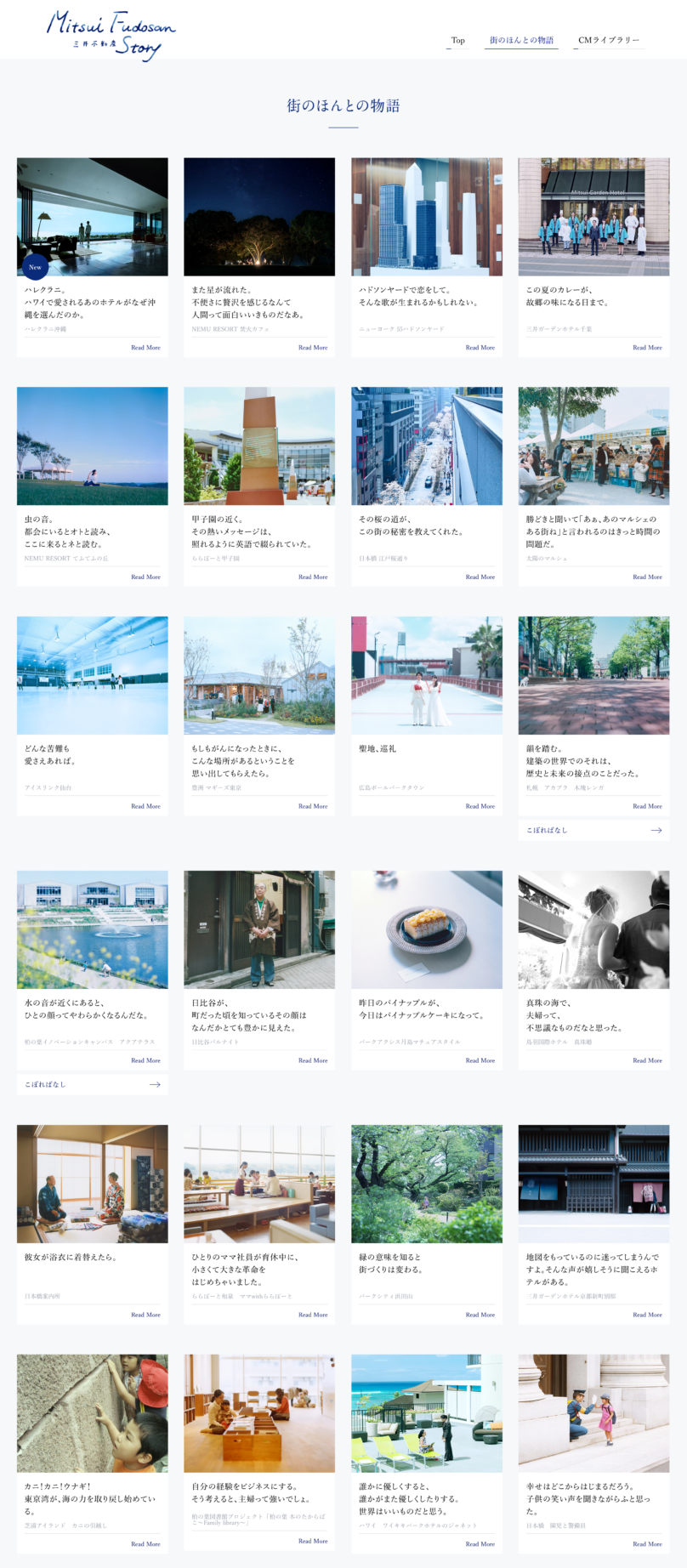Open the カニ!カニ!ウナギ! story card
The image size is (687, 1568).
point(92,1413)
